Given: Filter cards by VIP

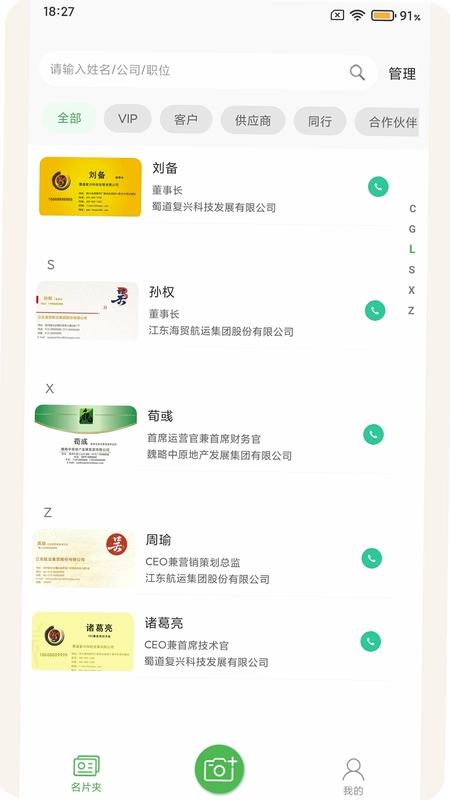Looking at the screenshot, I should click(x=128, y=119).
